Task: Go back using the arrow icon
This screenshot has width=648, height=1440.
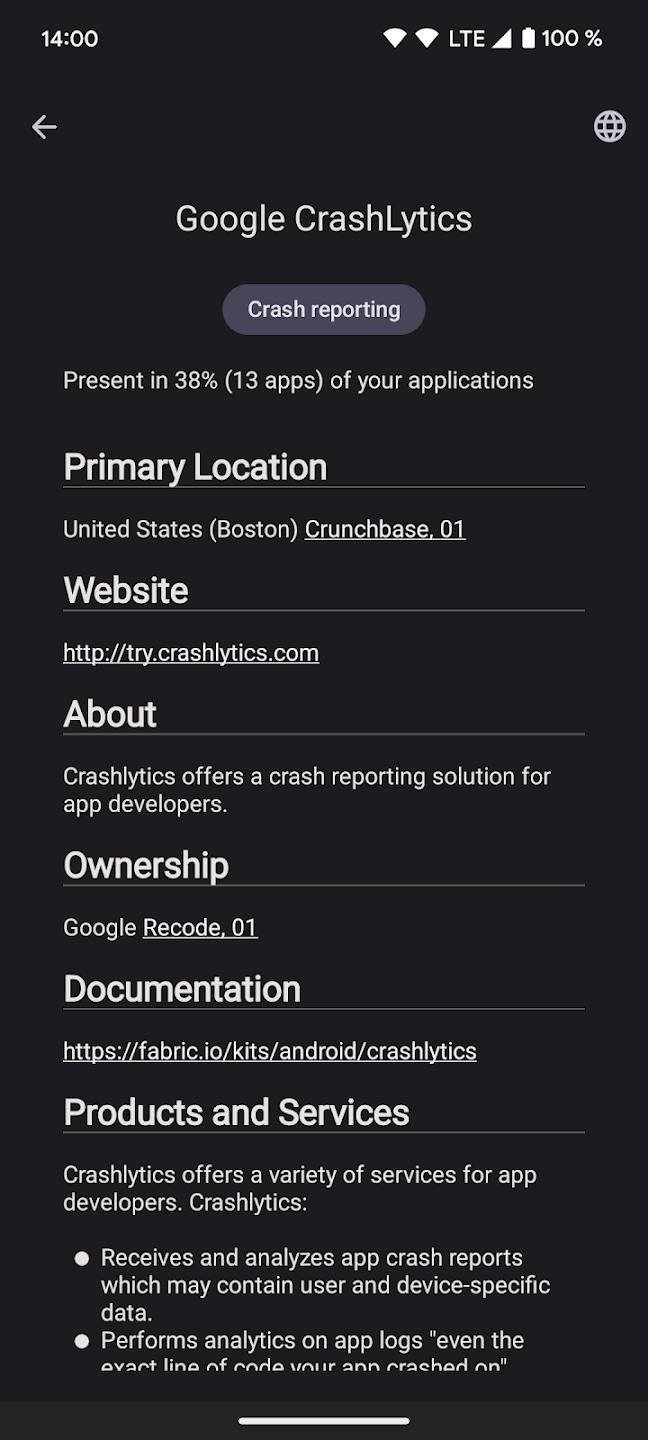Action: click(44, 126)
